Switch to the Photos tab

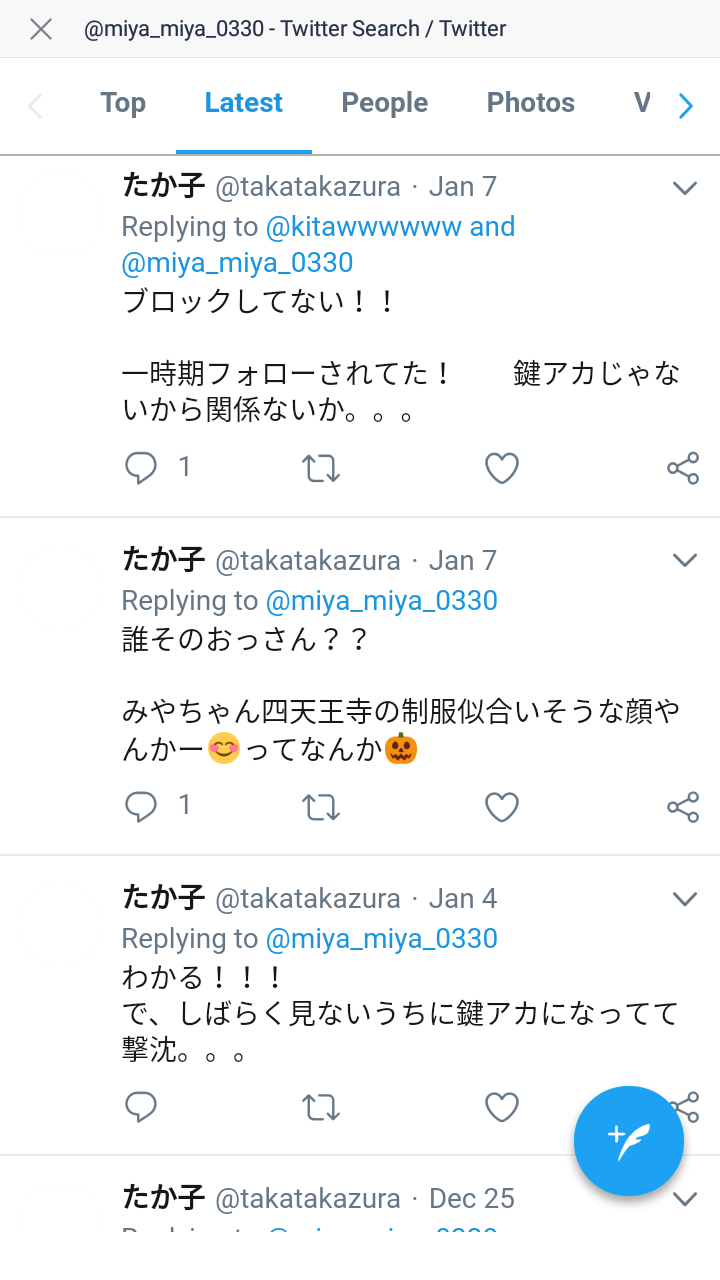click(x=530, y=103)
